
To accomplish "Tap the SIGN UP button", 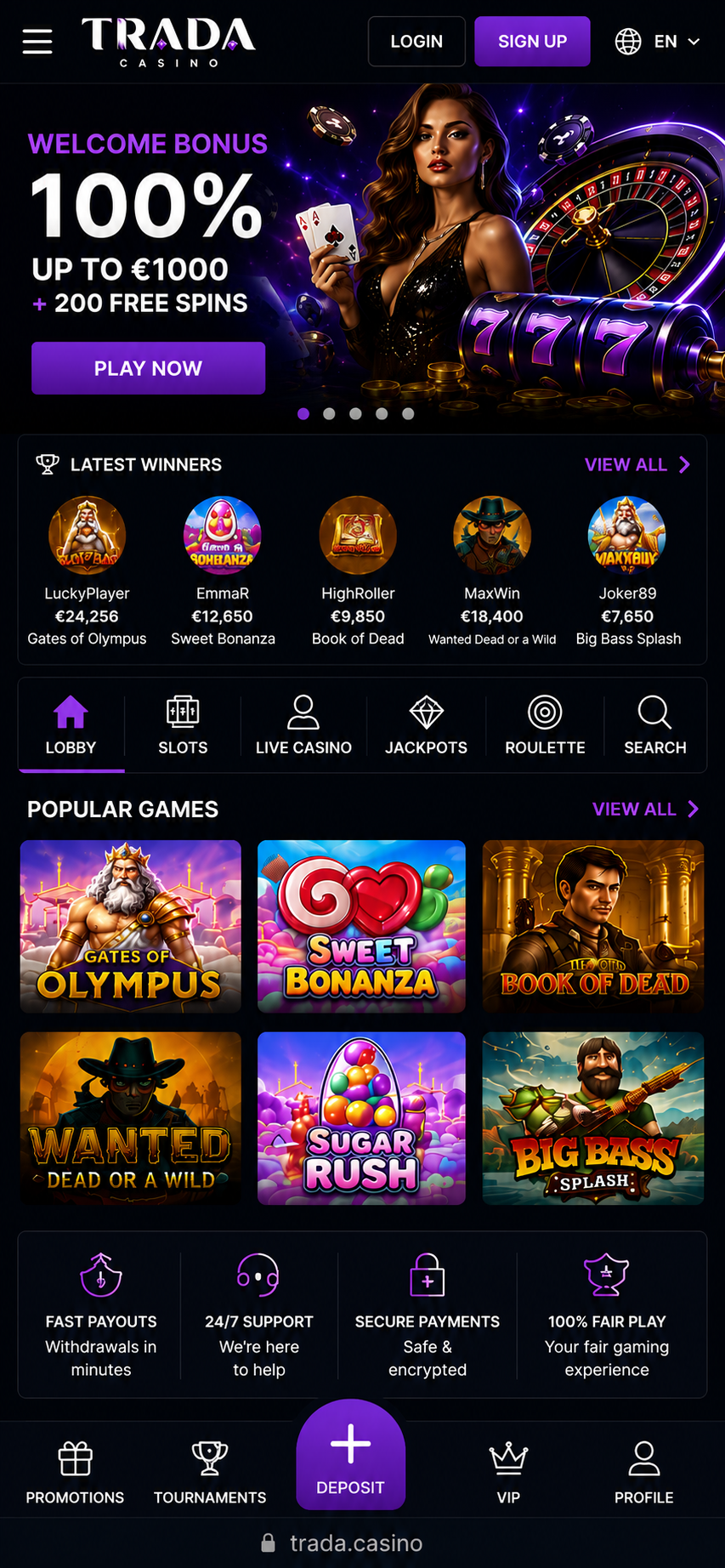I will 532,41.
